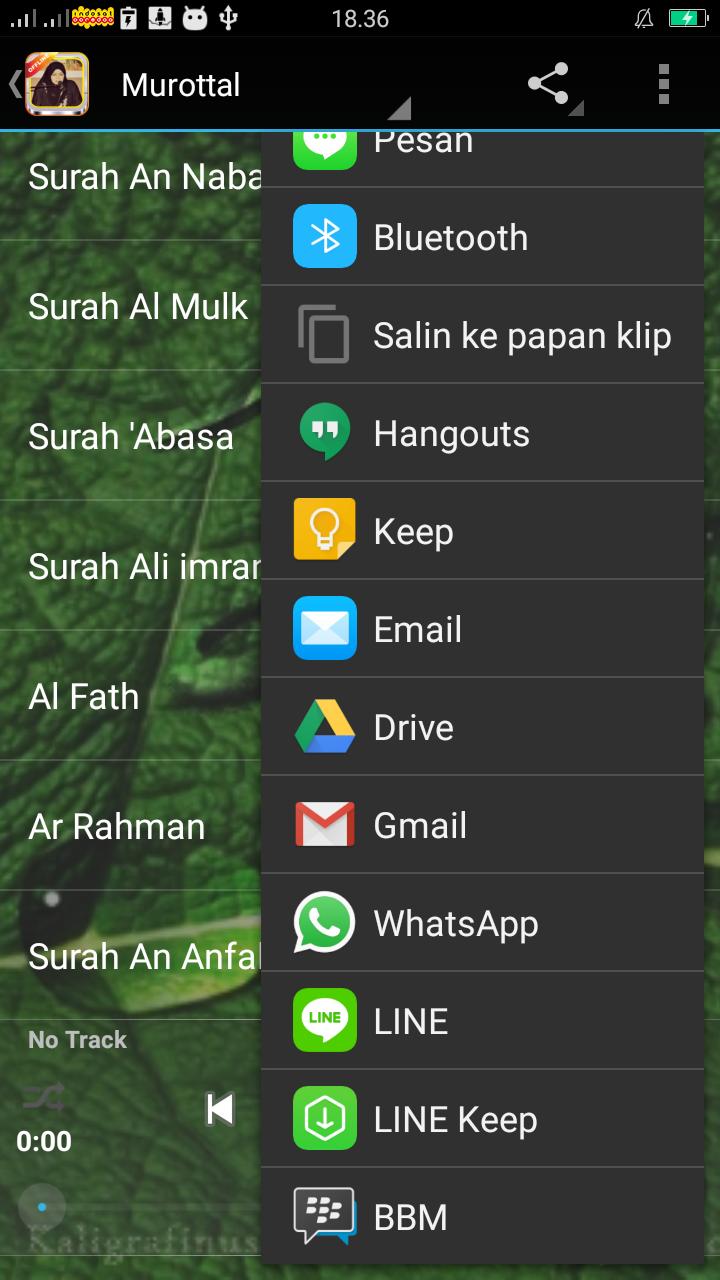The width and height of the screenshot is (720, 1280).
Task: Choose Keep from the share list
Action: 480,531
